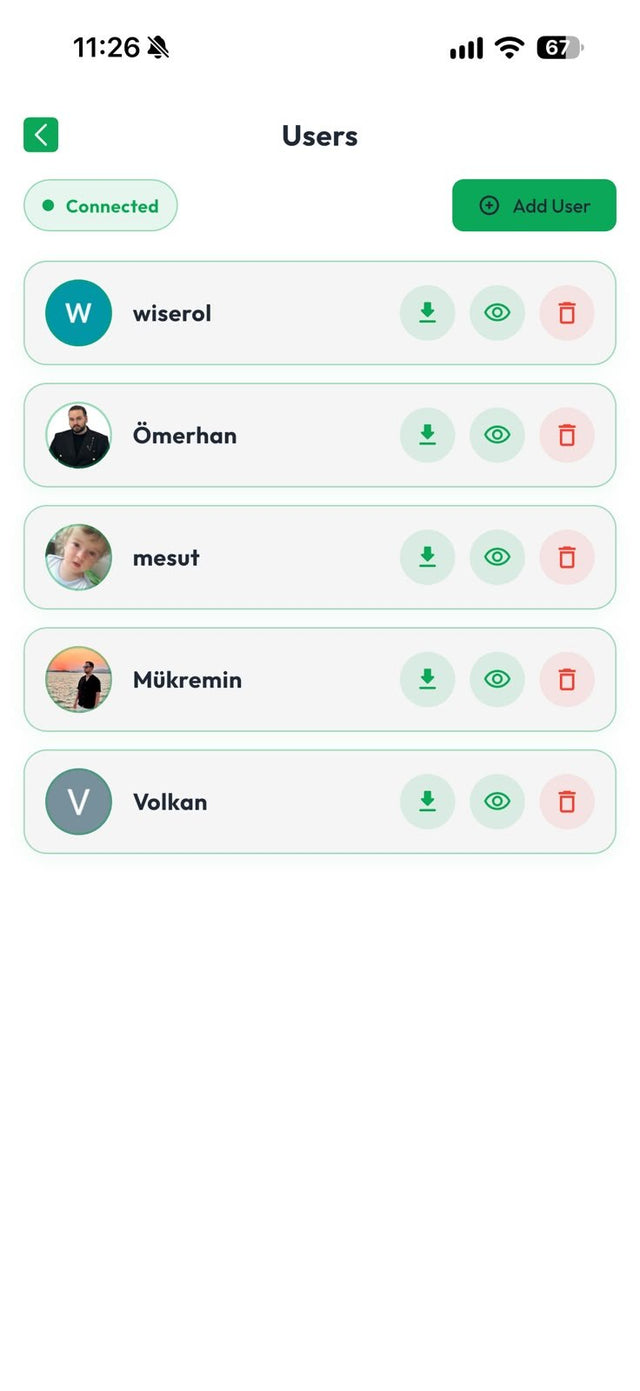The width and height of the screenshot is (640, 1391).
Task: Delete the user Mükremin
Action: [567, 679]
